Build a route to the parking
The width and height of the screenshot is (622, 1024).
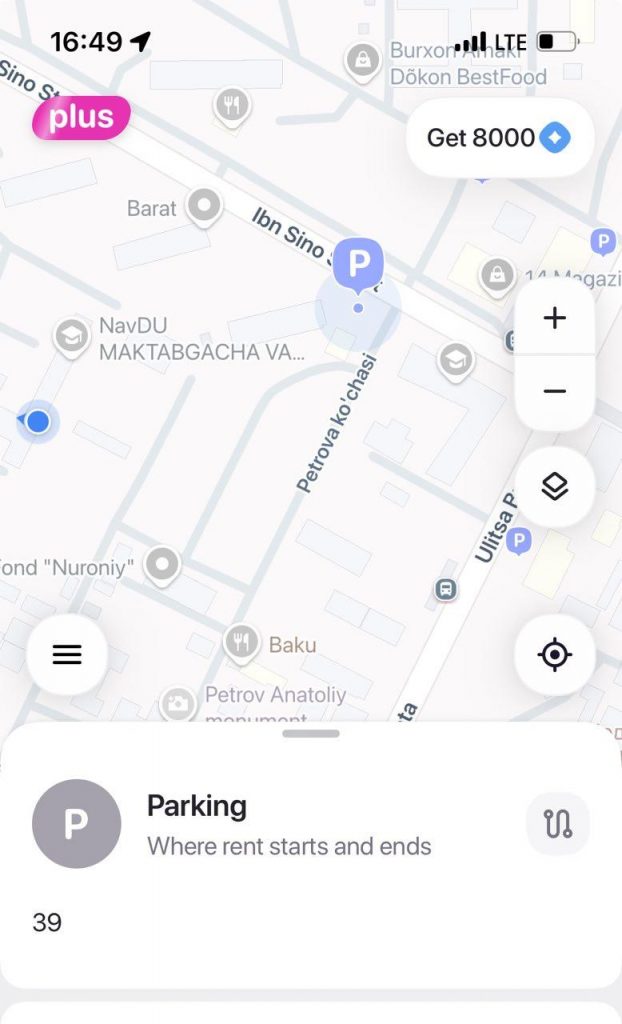(557, 824)
